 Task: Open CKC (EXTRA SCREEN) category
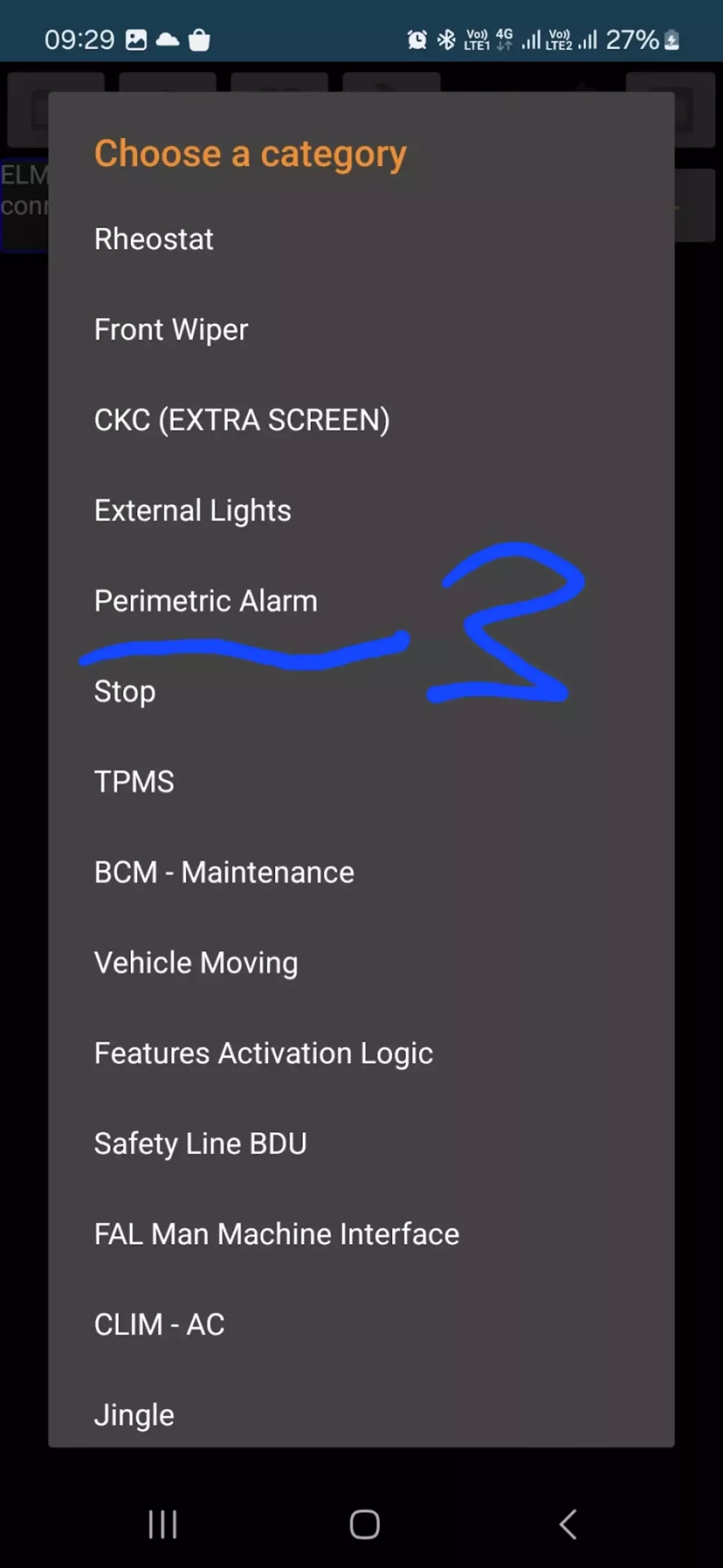[361, 420]
